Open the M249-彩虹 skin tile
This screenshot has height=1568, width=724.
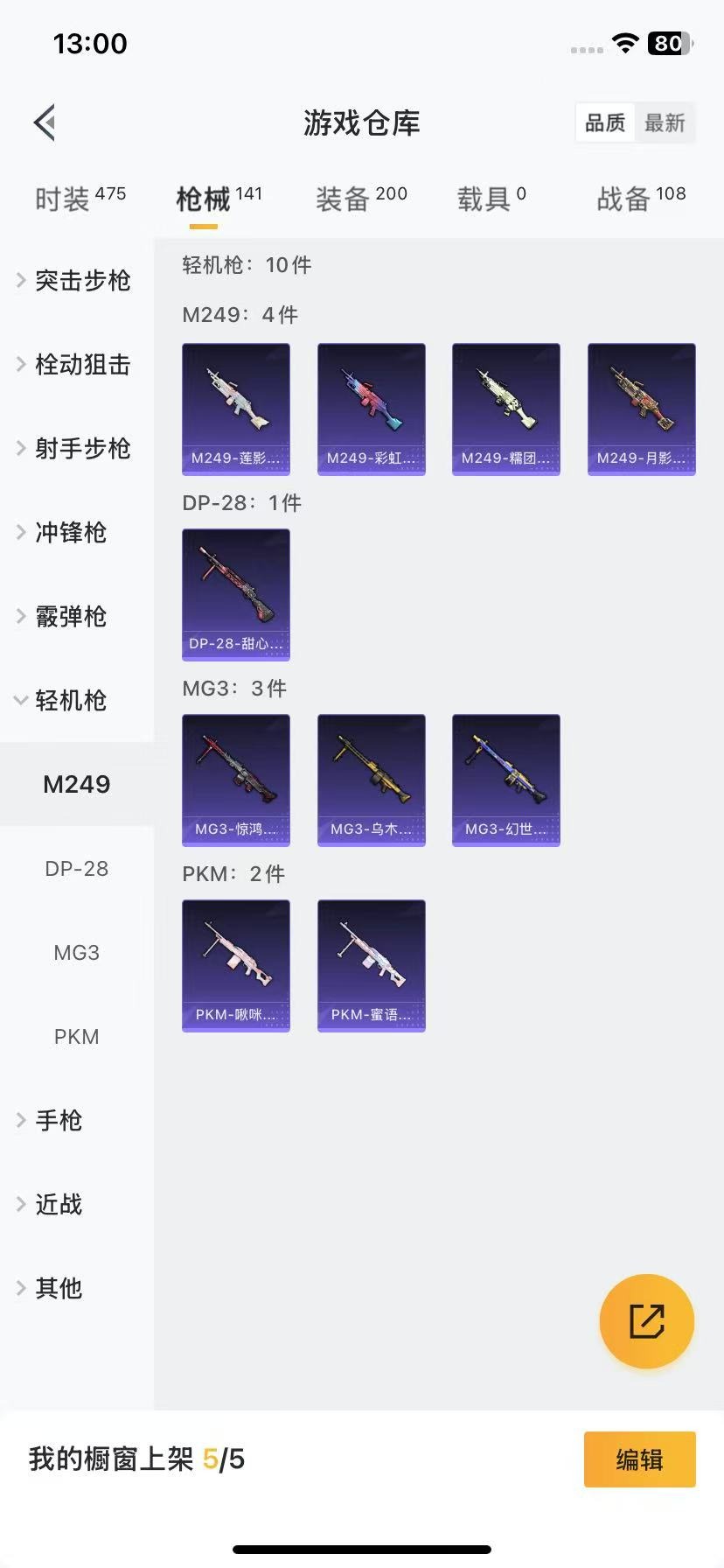(x=371, y=409)
